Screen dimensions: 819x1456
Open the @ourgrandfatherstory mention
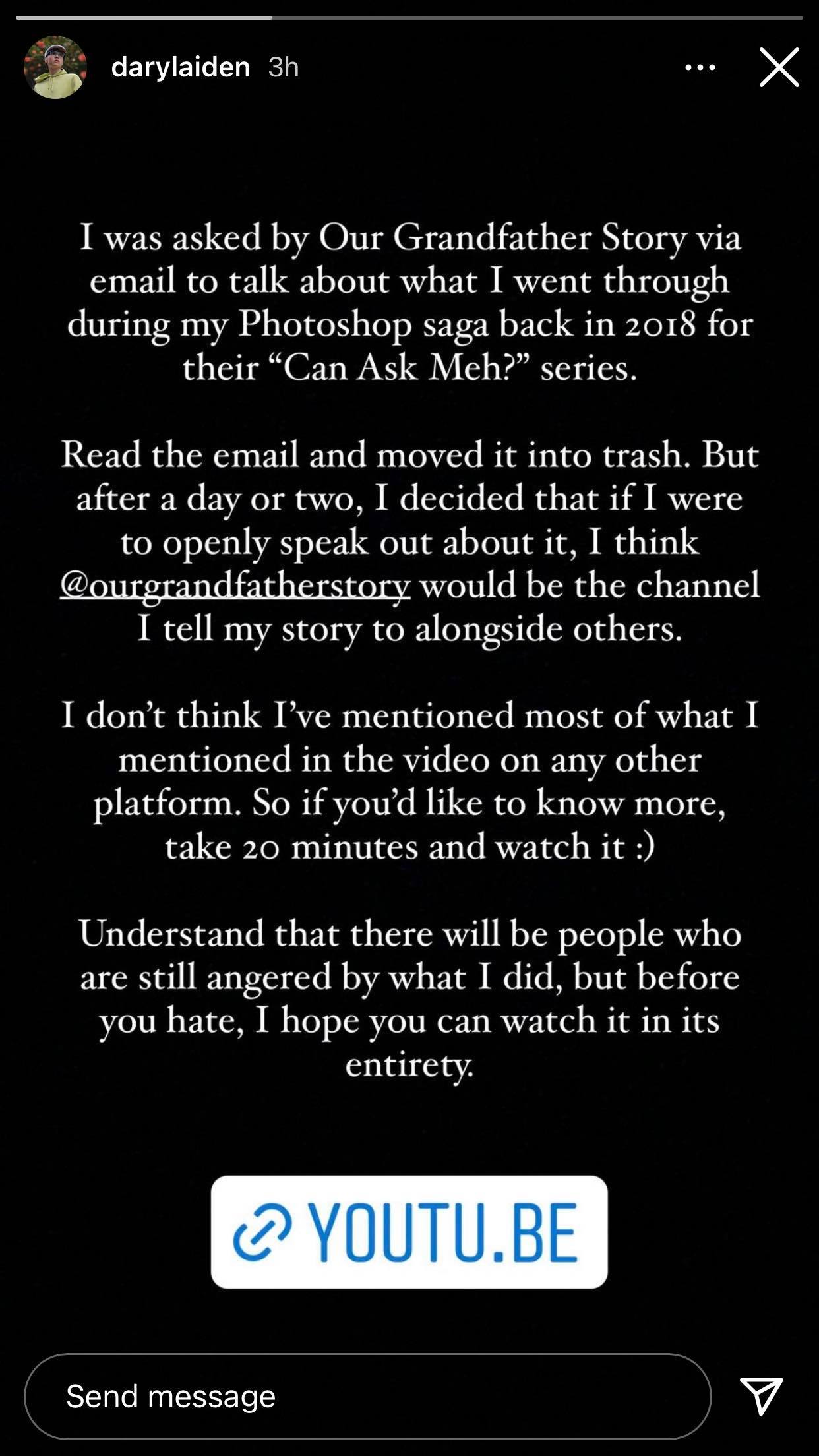point(235,586)
